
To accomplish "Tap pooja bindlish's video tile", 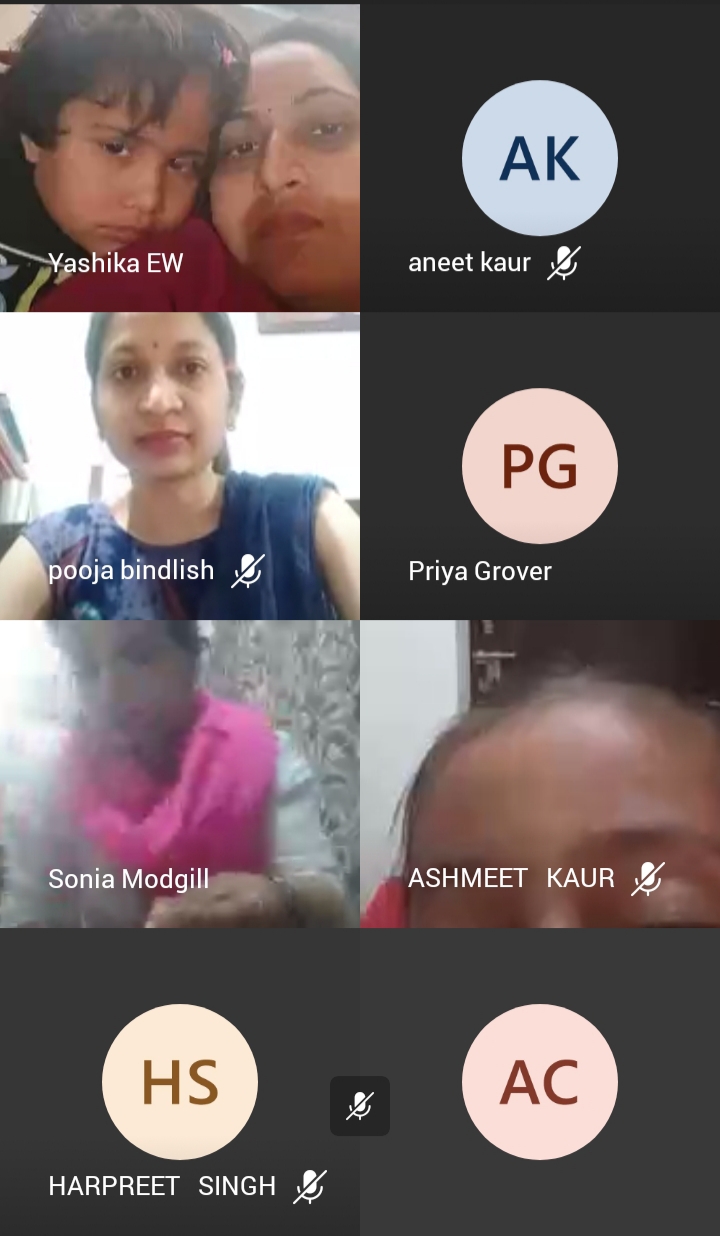I will [180, 466].
